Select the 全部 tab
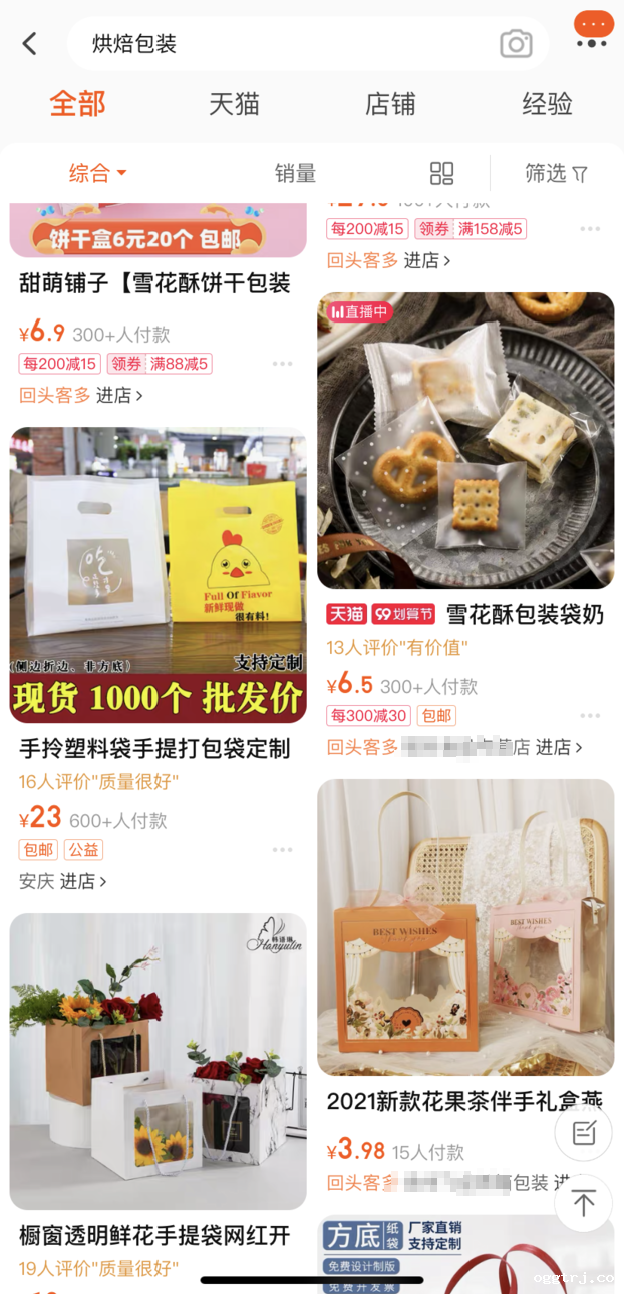This screenshot has width=624, height=1294. 78,104
